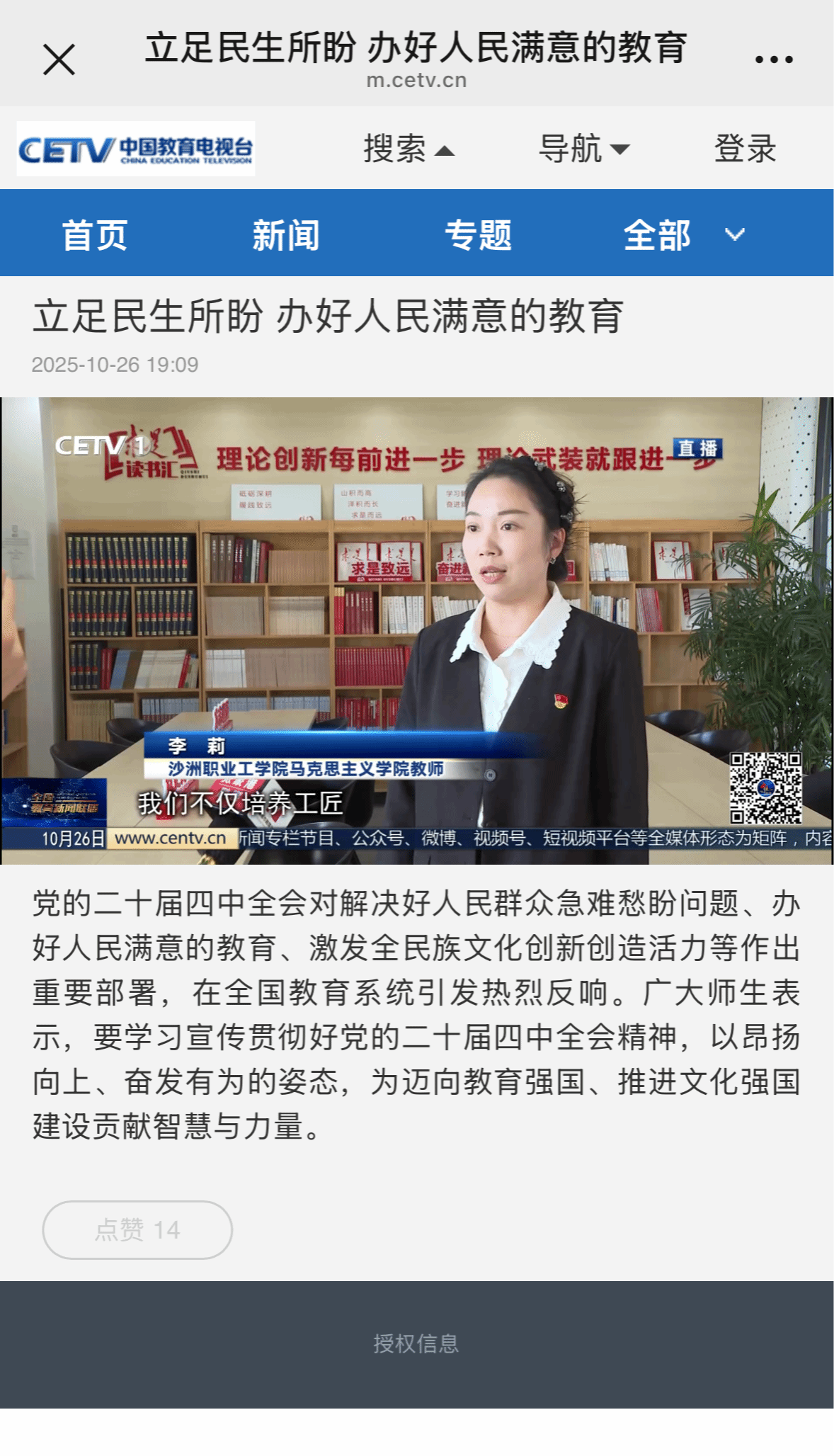
Task: Open the three-dot overflow menu
Action: click(773, 59)
